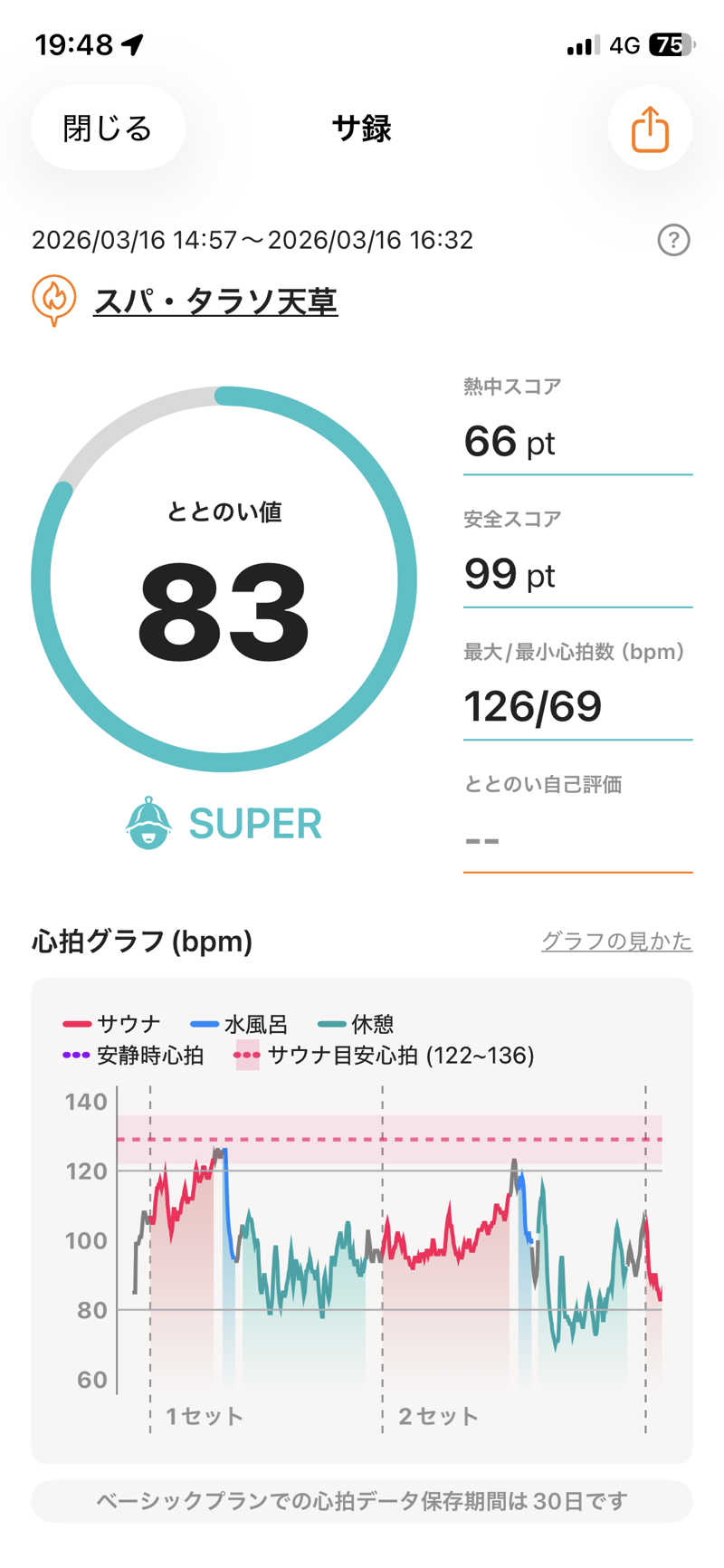Viewport: 724px width, 1568px height.
Task: Close the サ録 screen with 閉じる
Action: coord(108,129)
